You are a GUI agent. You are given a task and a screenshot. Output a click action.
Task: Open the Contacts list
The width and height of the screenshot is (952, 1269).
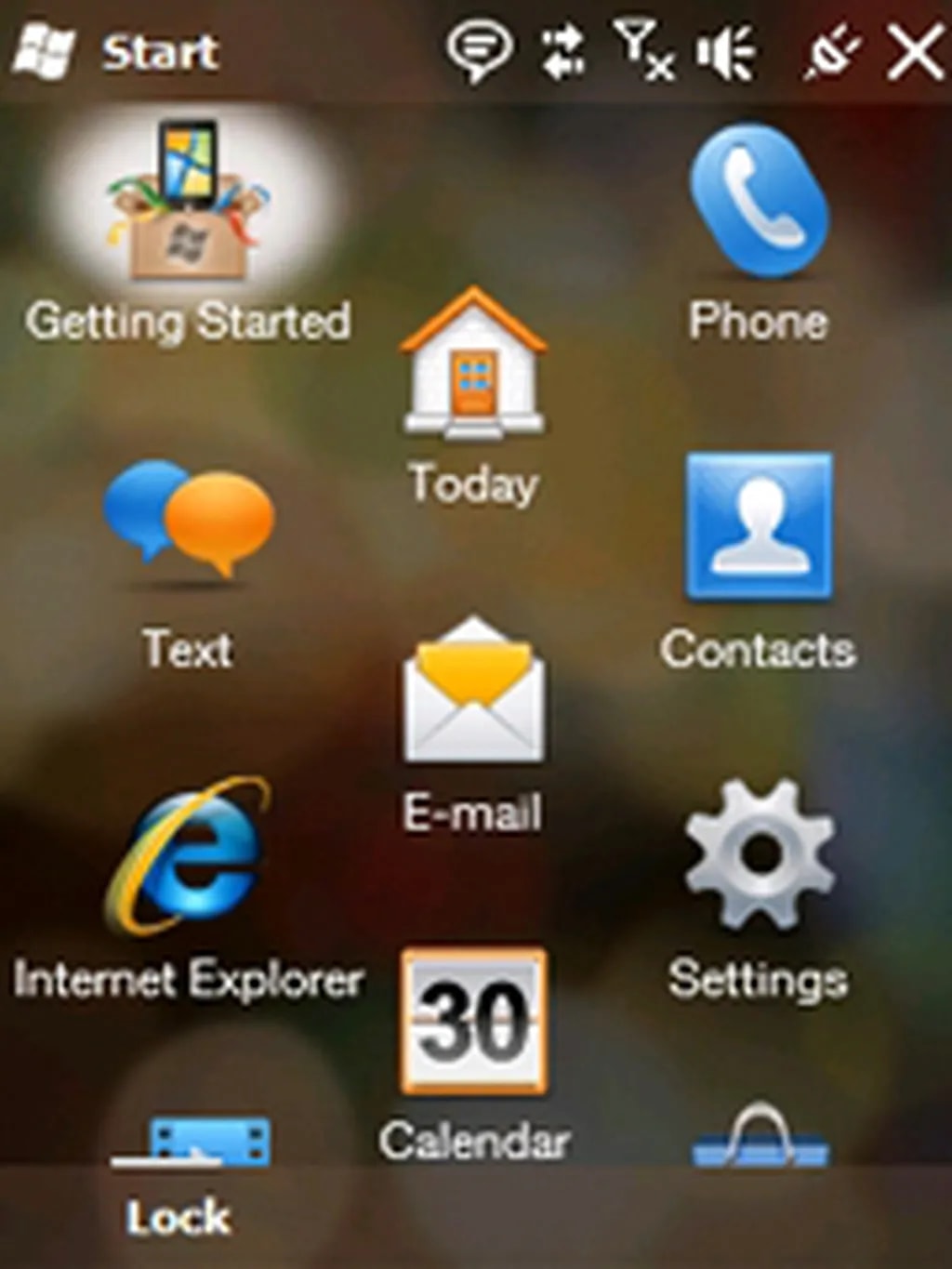pos(760,527)
